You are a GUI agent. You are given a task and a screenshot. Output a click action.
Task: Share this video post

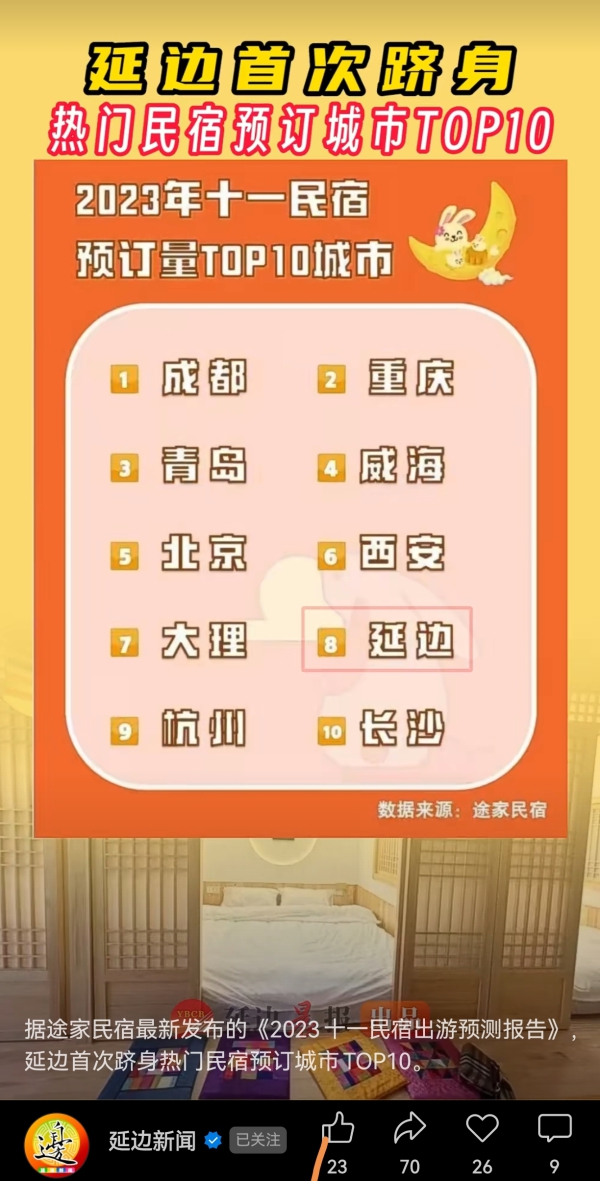[x=410, y=1130]
